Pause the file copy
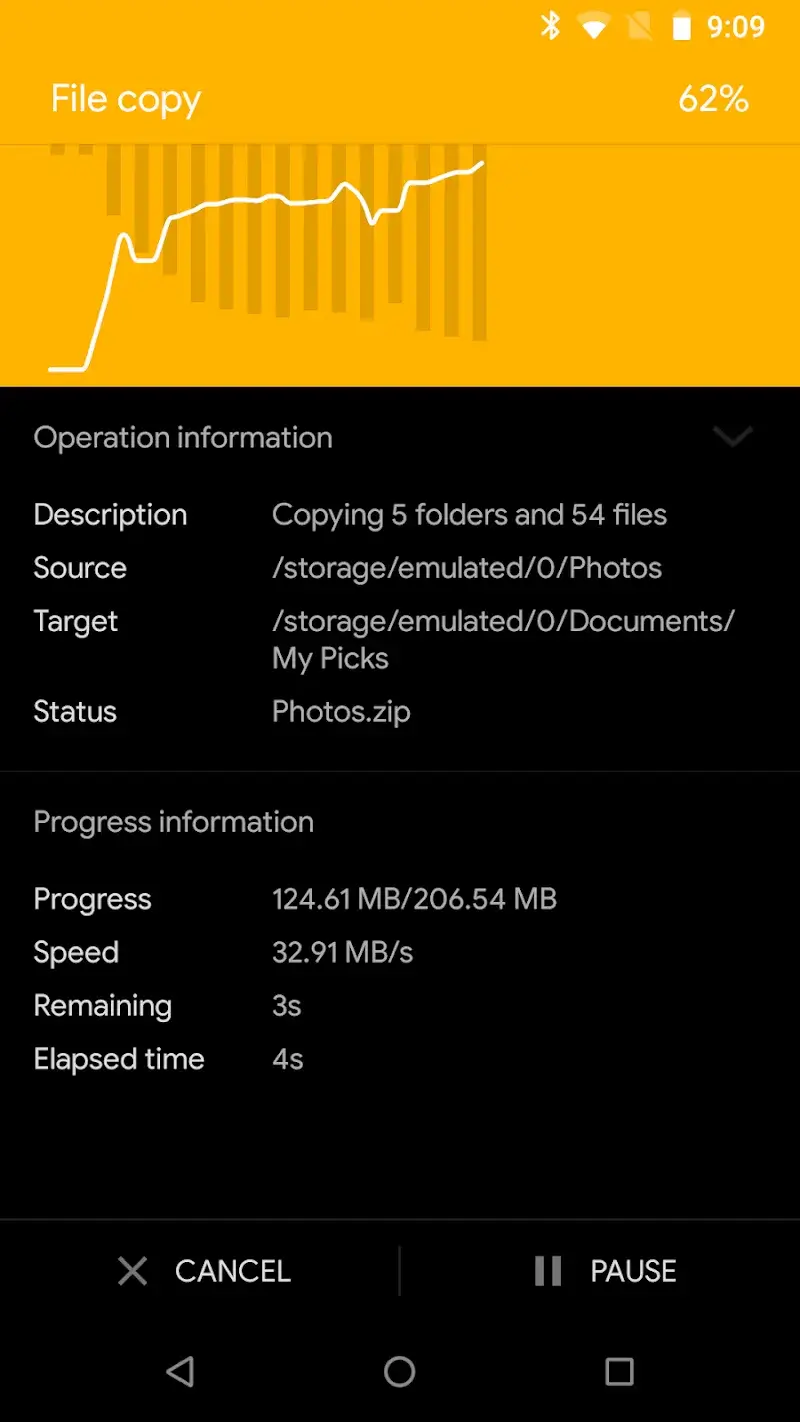Viewport: 800px width, 1422px height. point(605,1271)
